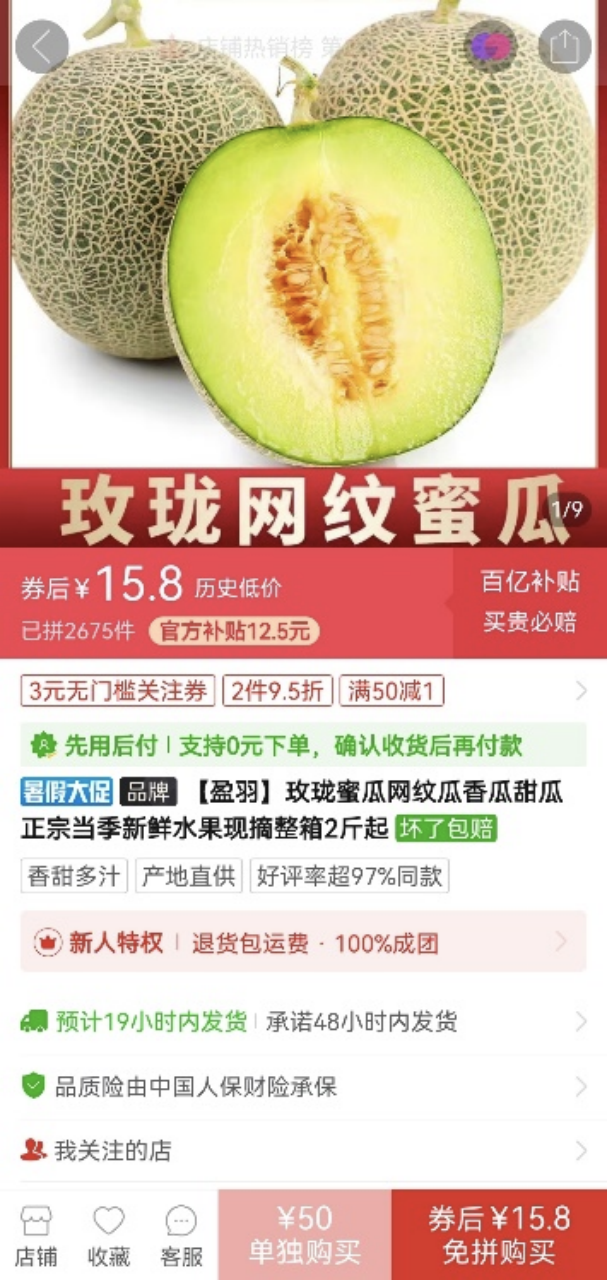Add the product to 收藏 favorites
Image resolution: width=607 pixels, height=1280 pixels.
coord(108,1236)
